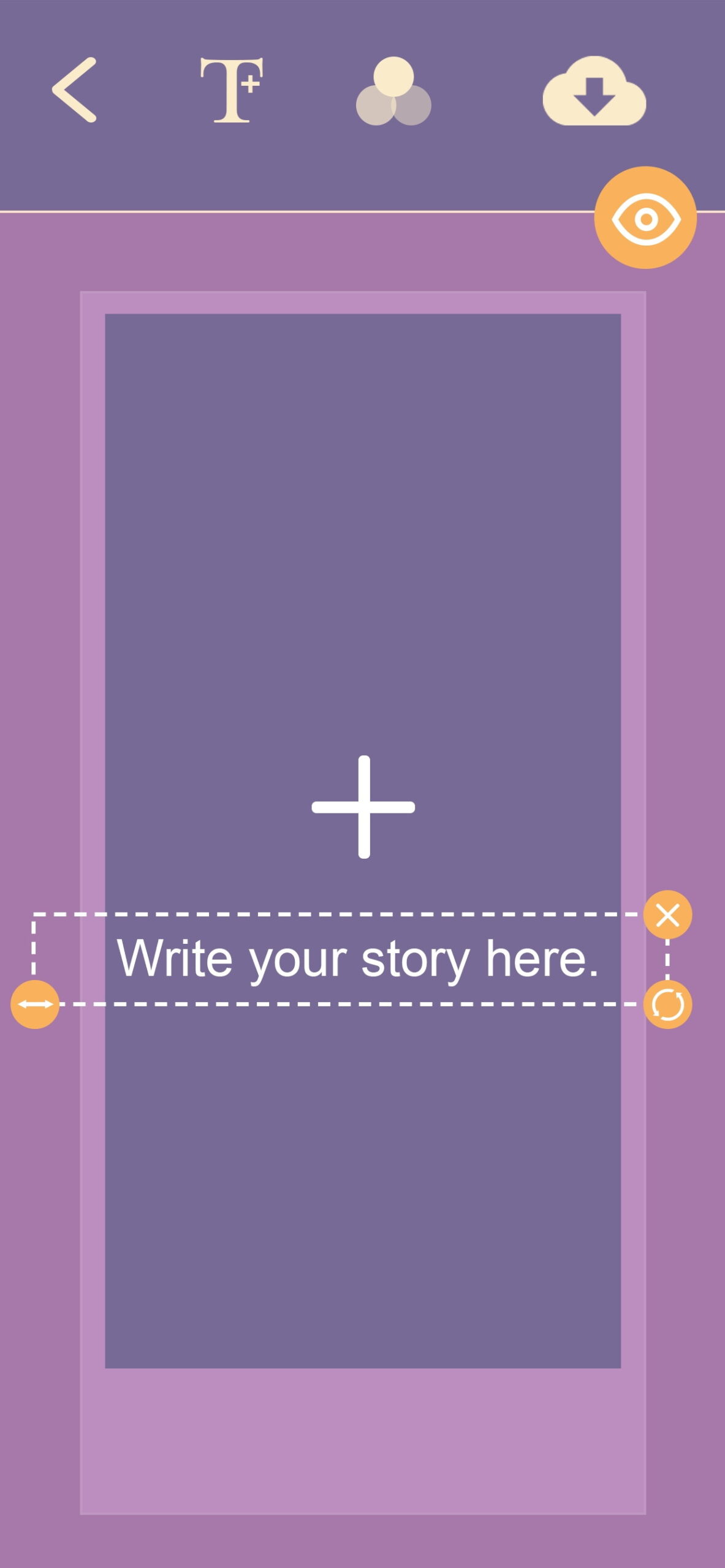Add a photo with the plus icon
Screen dimensions: 725x1568
[363, 807]
